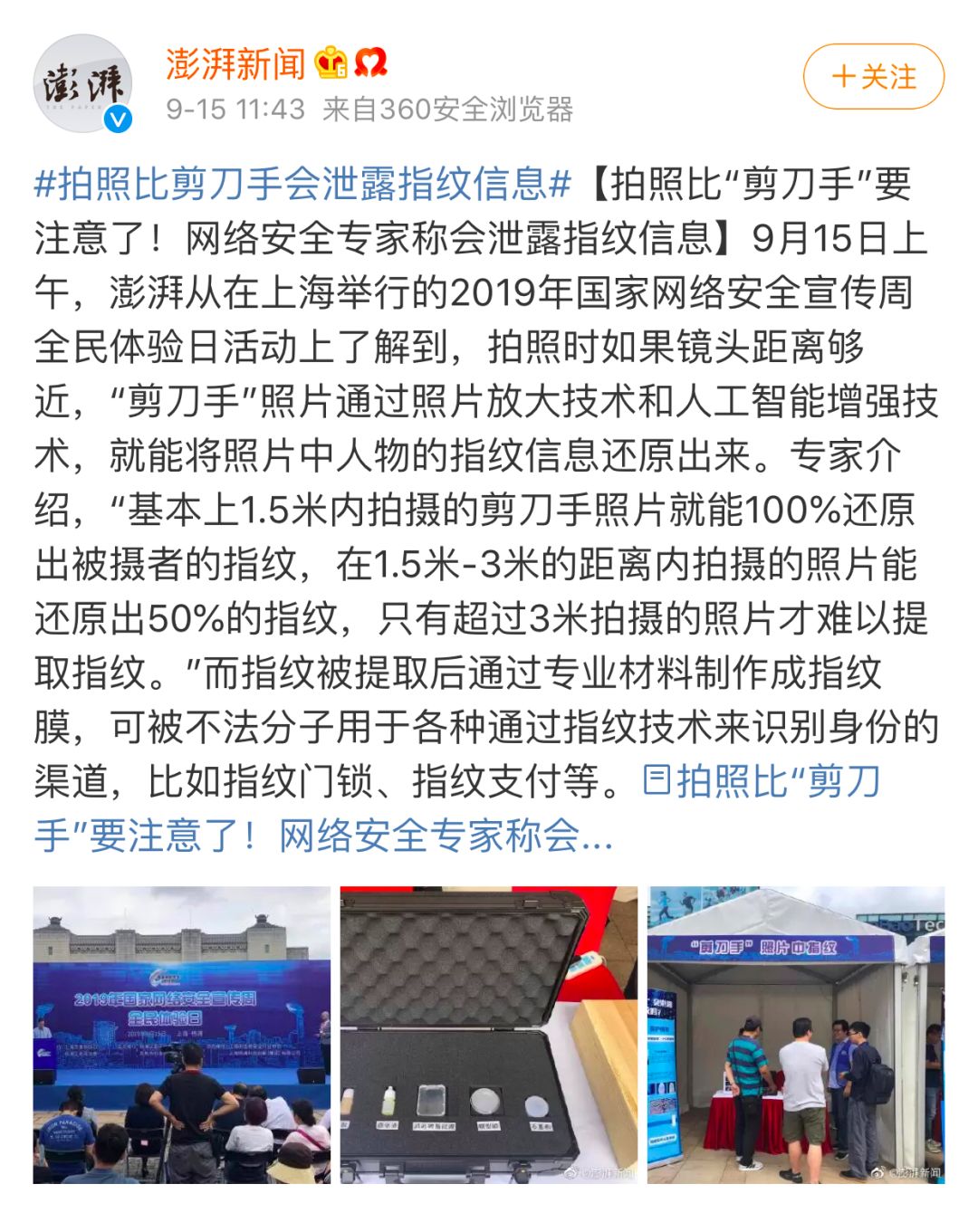View the photo of the exhibition booth tent
This screenshot has height=1232, width=978.
[x=795, y=1035]
